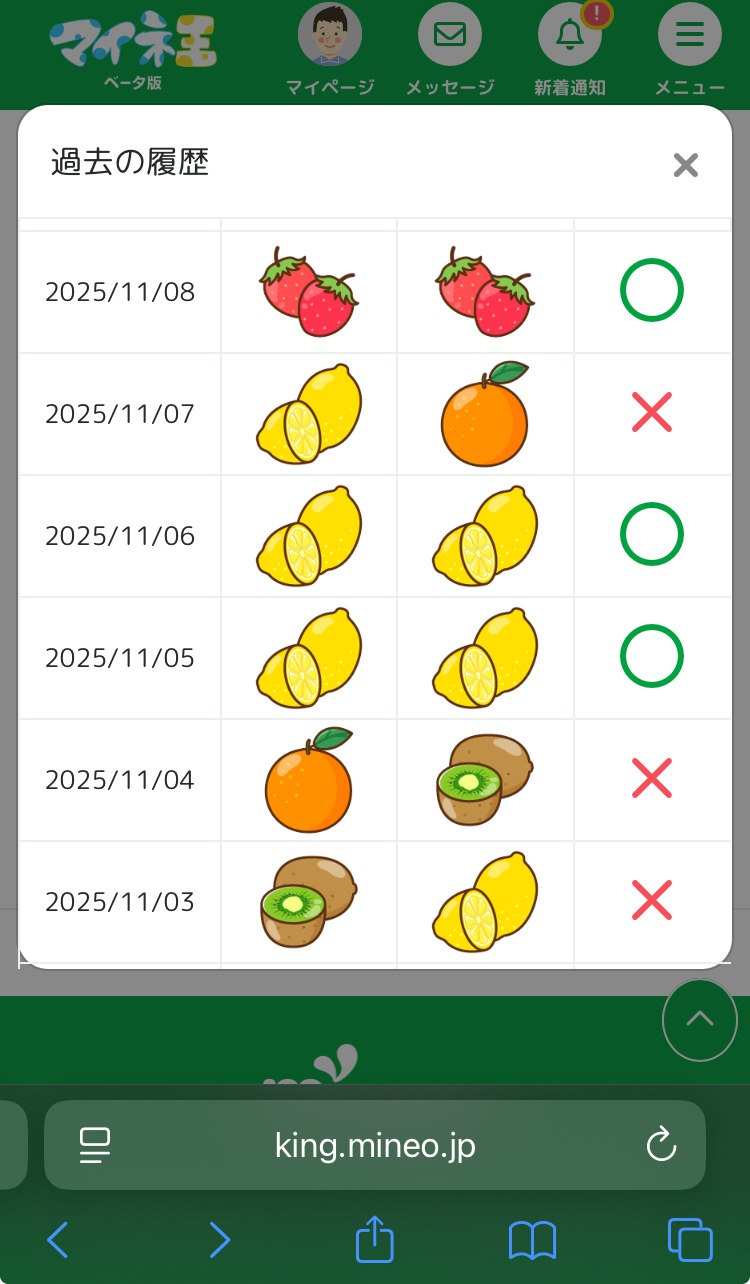Tap the king.mineo.jp address bar
This screenshot has width=750, height=1284.
375,1145
